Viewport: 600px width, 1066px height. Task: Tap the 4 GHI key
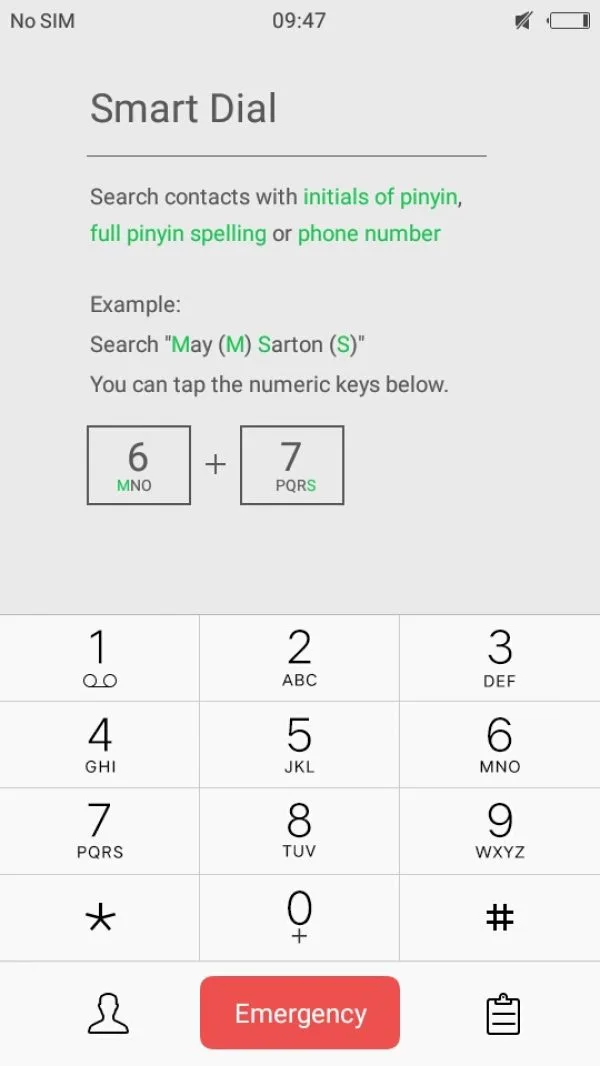100,744
